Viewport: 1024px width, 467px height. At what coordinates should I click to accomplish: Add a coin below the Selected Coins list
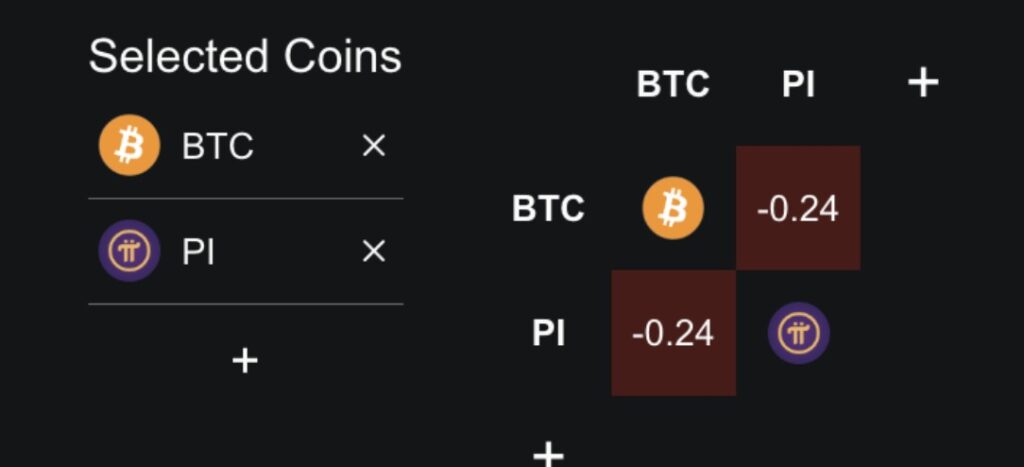(x=245, y=360)
